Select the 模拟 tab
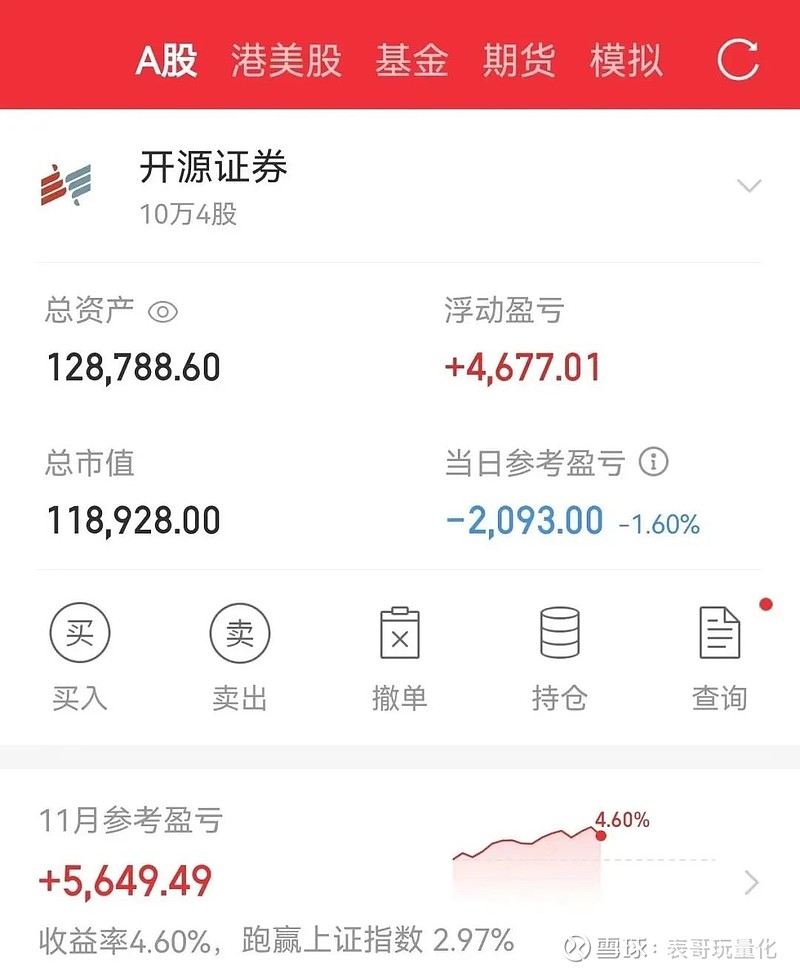Image resolution: width=800 pixels, height=973 pixels. [x=626, y=60]
